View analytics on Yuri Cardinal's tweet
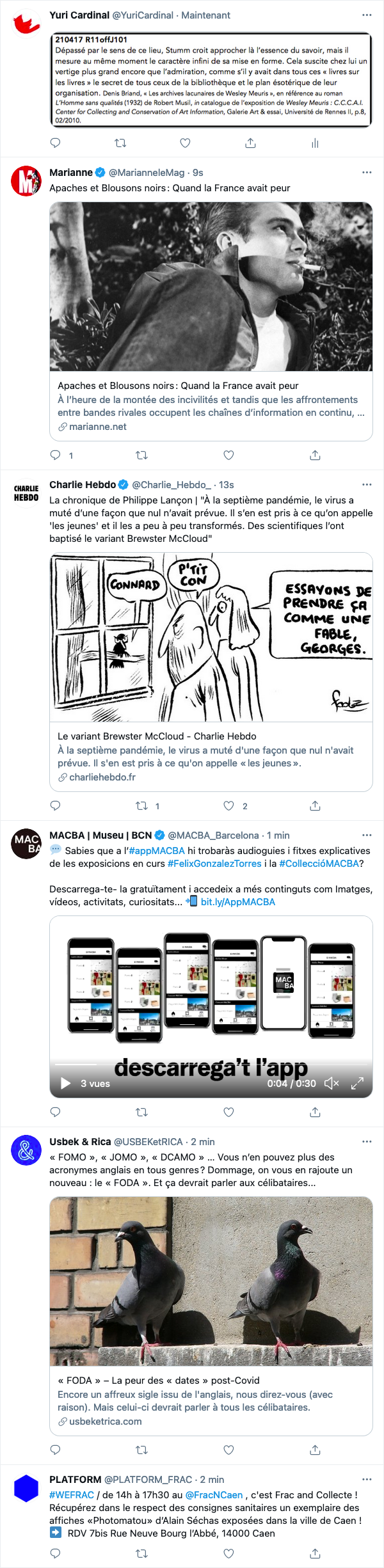This screenshot has width=384, height=1568. (x=315, y=143)
